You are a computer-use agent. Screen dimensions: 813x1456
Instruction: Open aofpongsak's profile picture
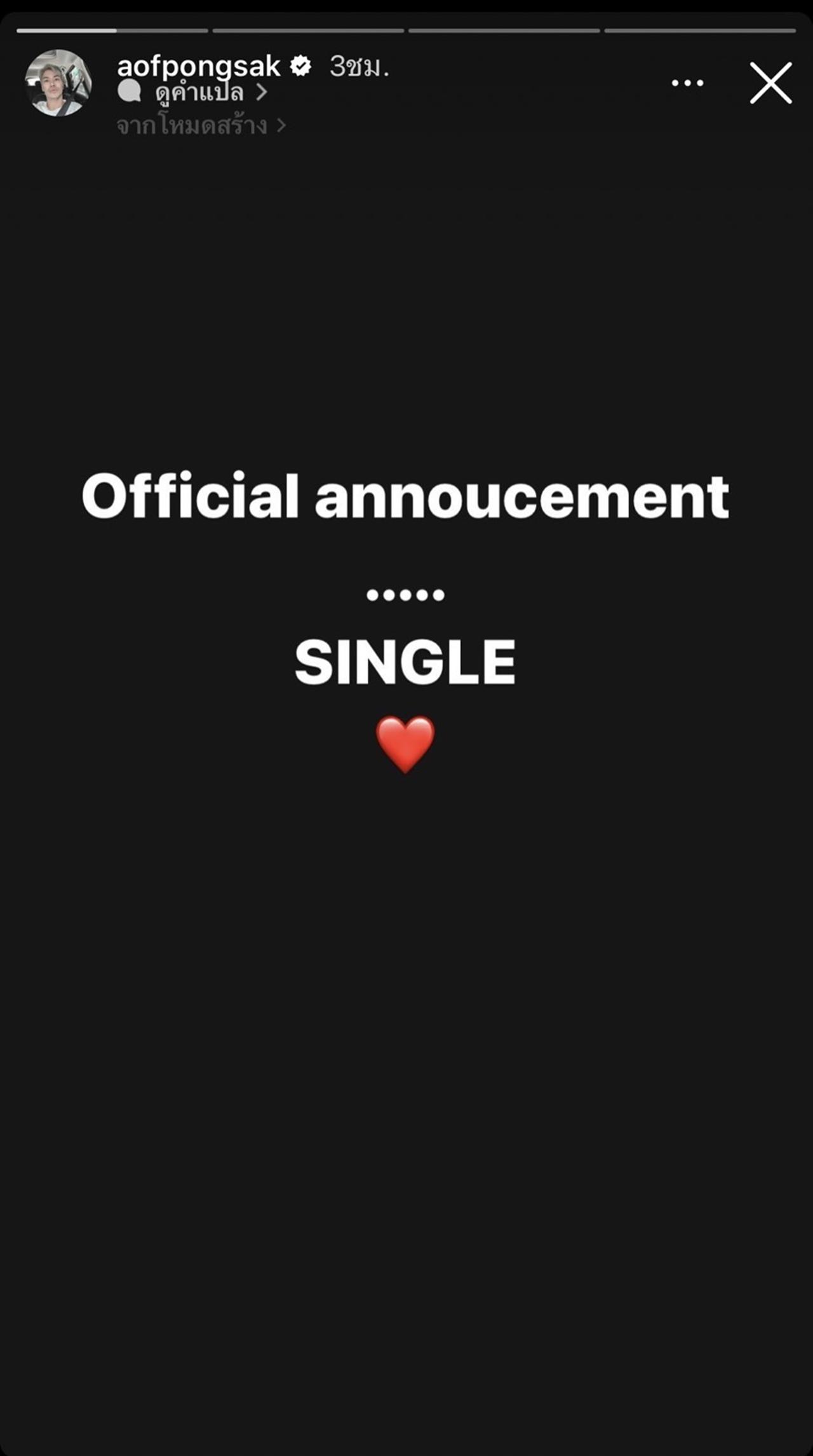(x=58, y=83)
